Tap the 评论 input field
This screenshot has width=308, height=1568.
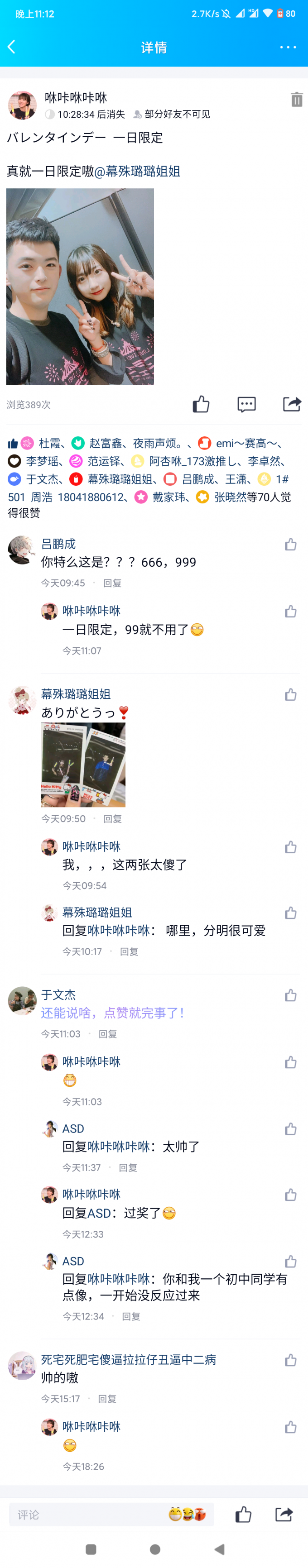[x=85, y=1514]
